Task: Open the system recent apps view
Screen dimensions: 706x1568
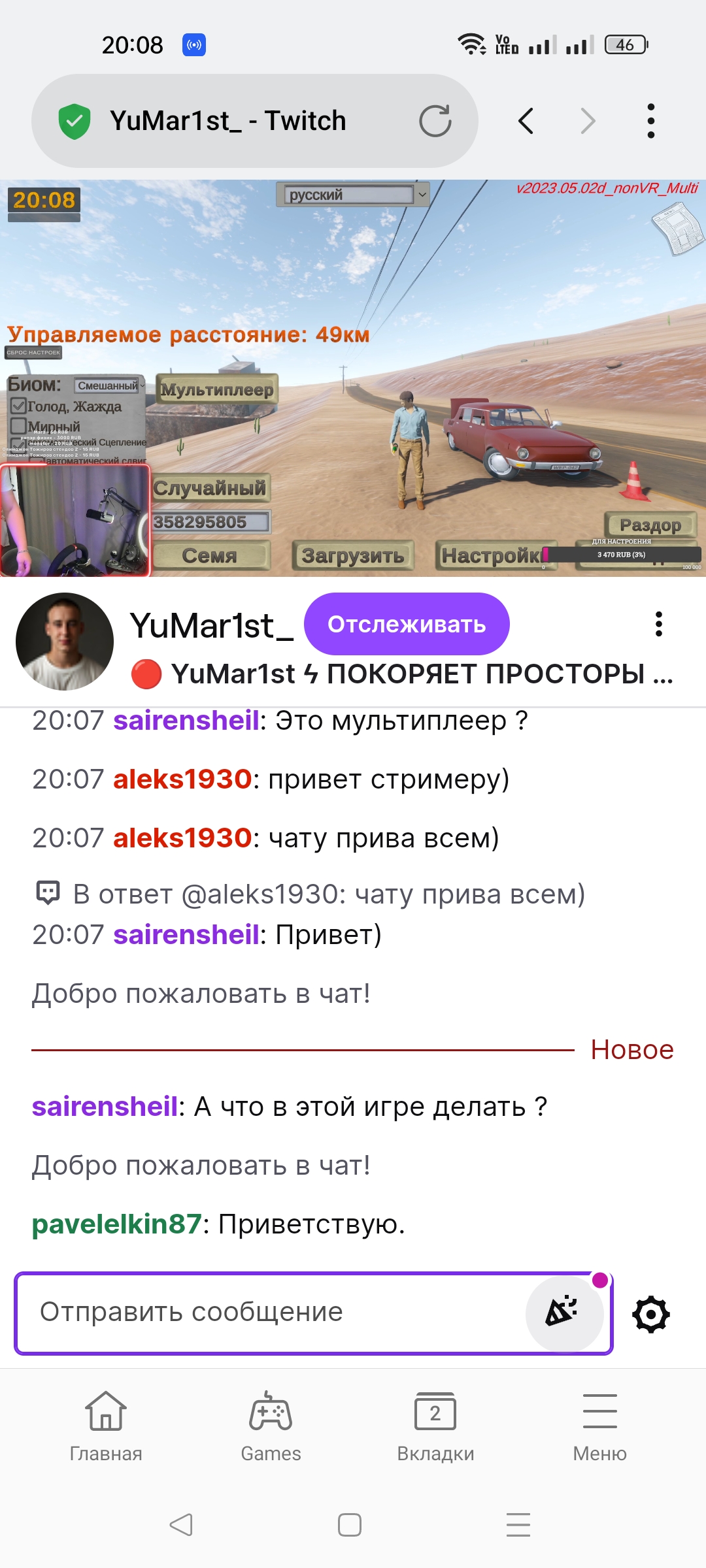Action: [x=518, y=1525]
